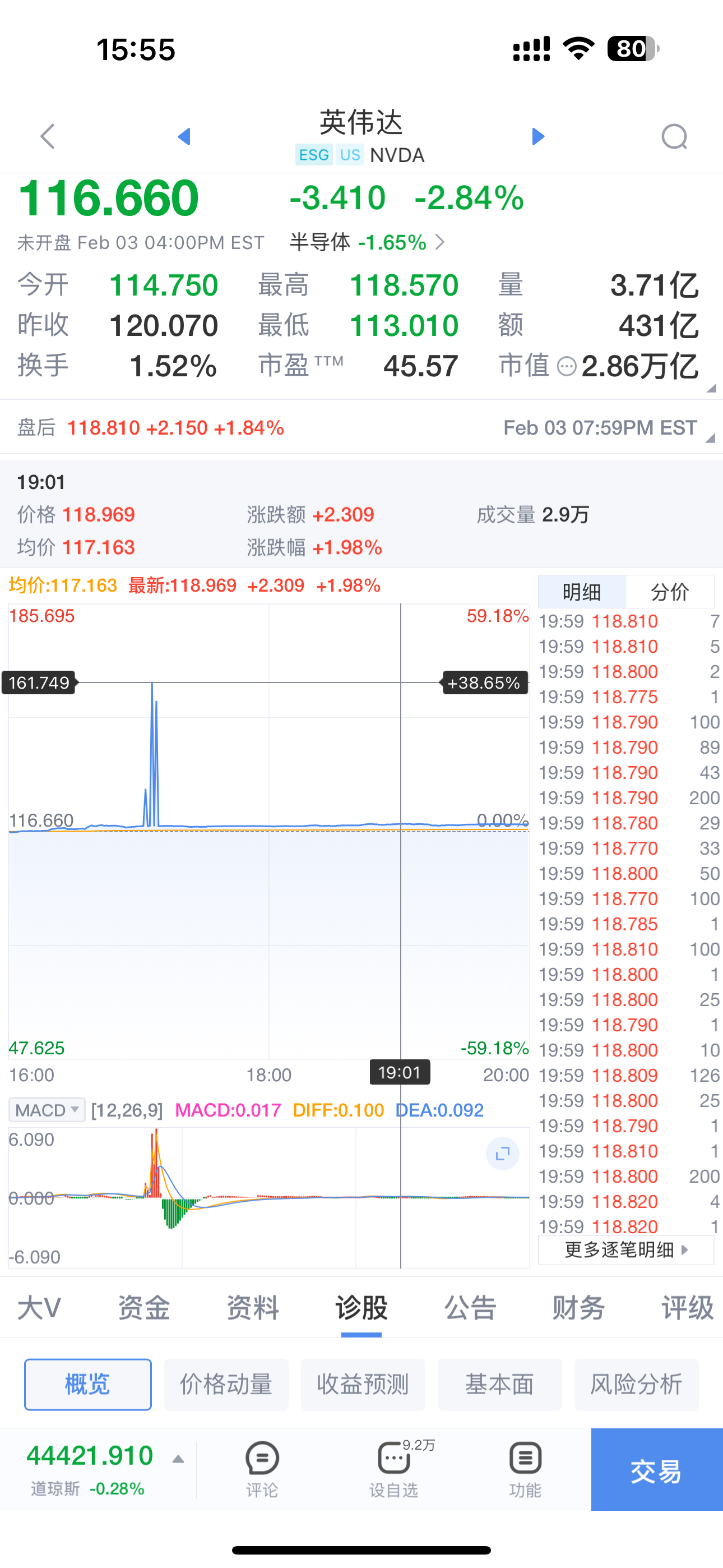Open the 评论 comments

tap(262, 1469)
